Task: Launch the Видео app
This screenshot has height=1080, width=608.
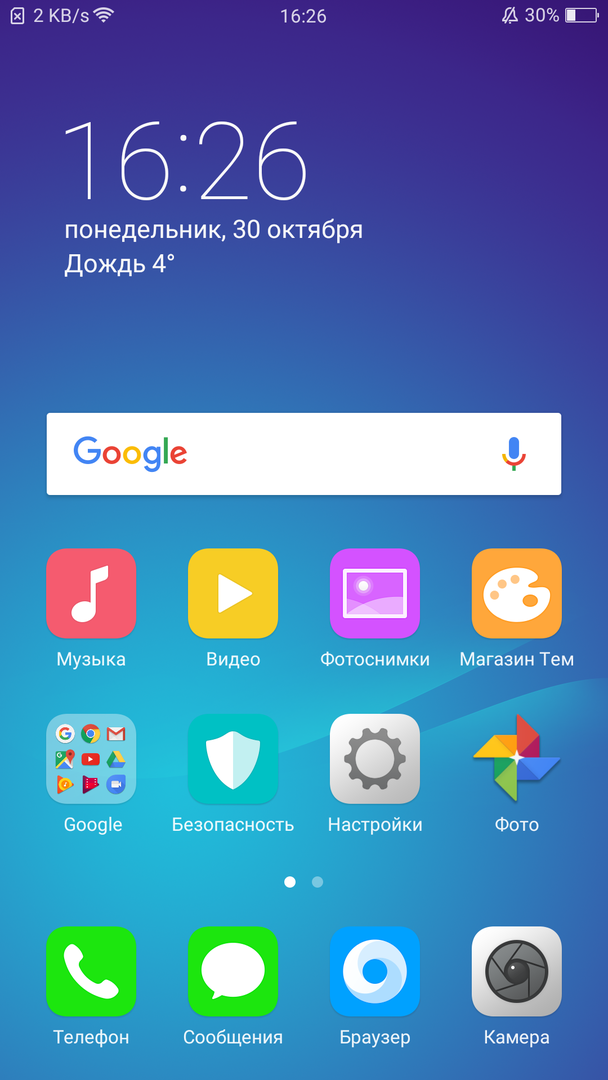Action: pos(233,593)
